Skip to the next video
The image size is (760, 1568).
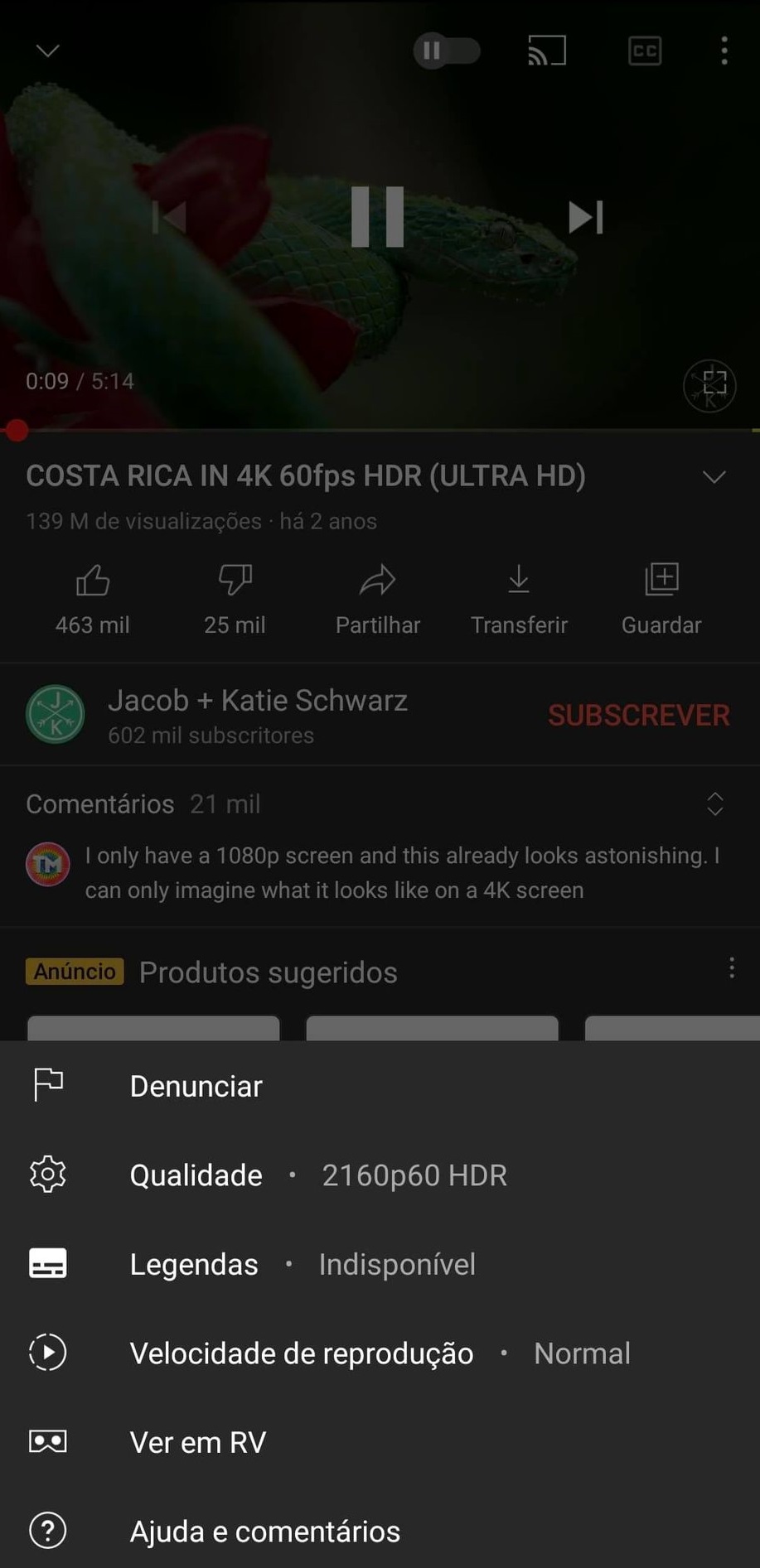[x=585, y=217]
